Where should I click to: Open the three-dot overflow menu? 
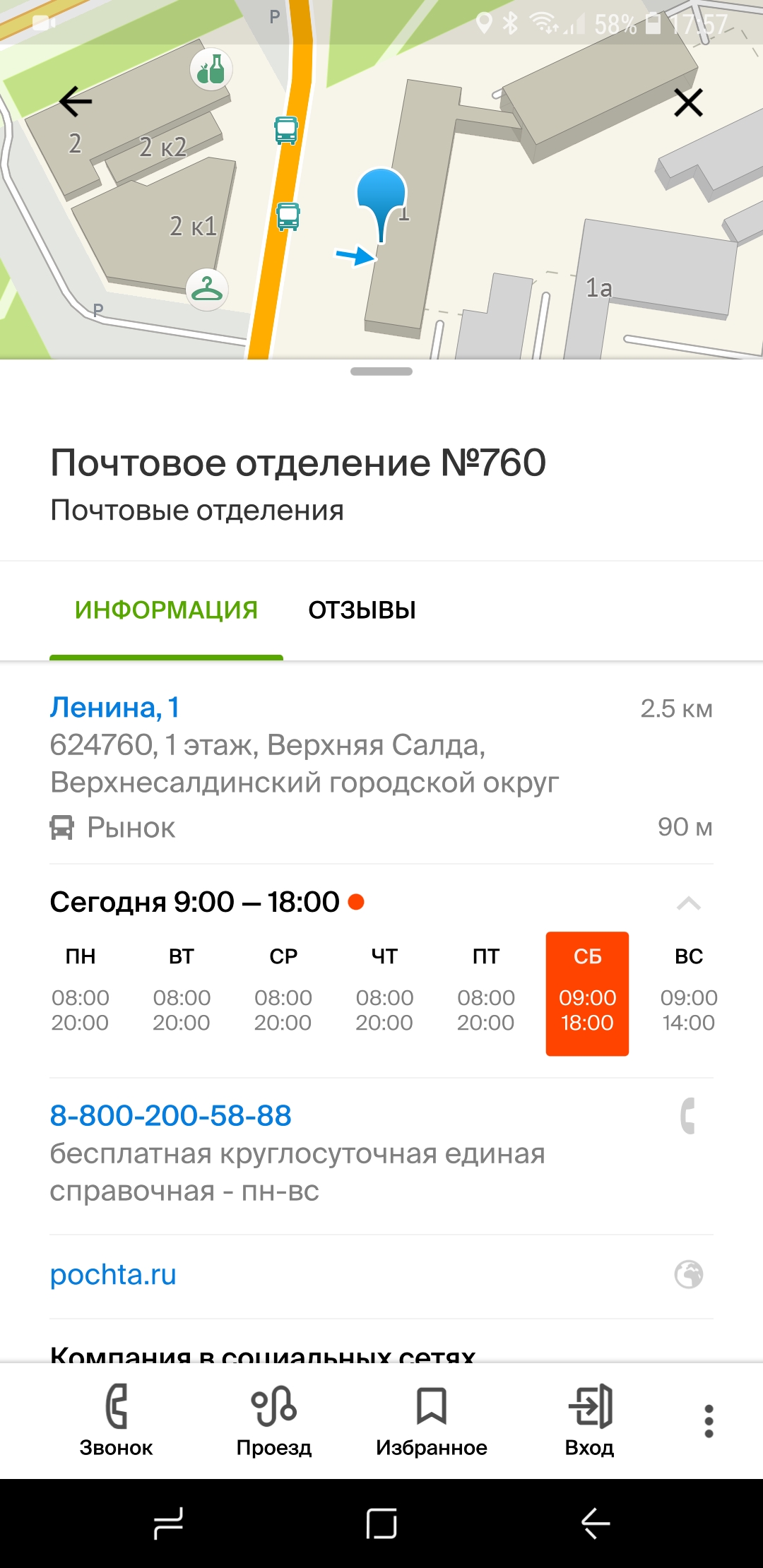click(709, 1421)
